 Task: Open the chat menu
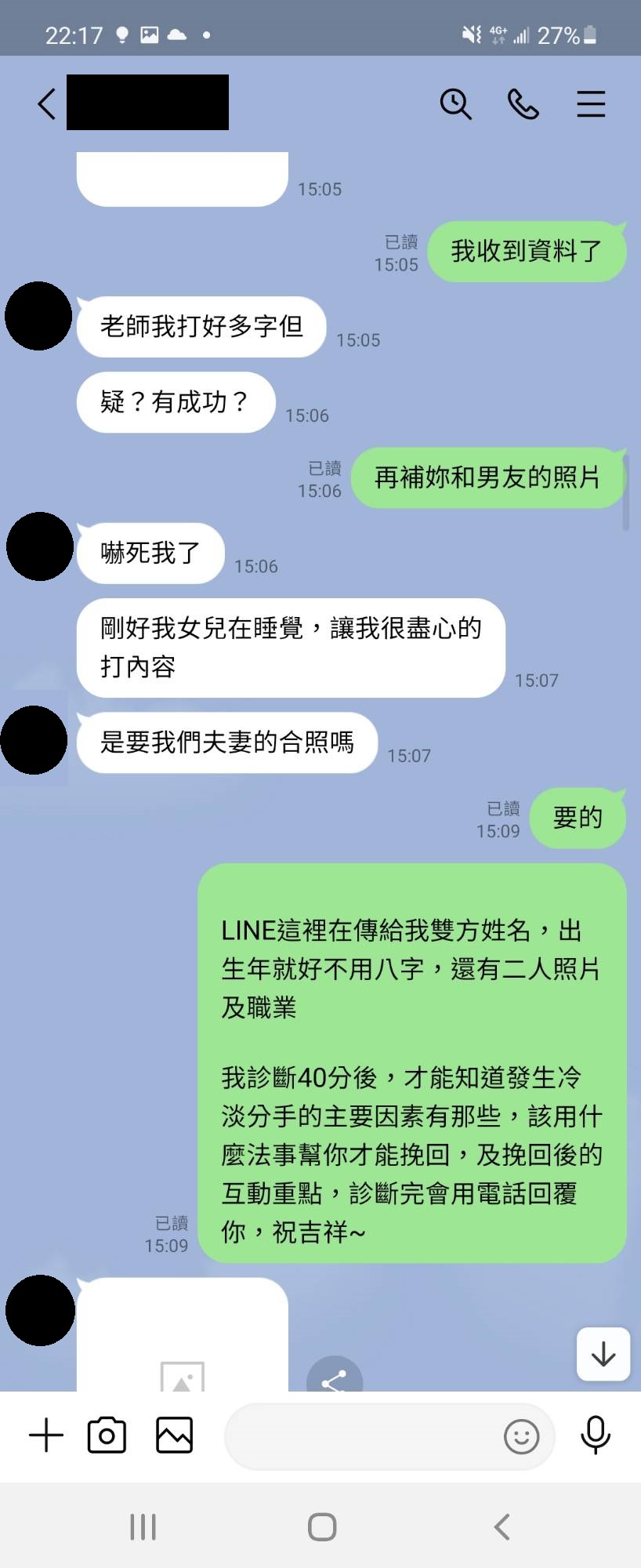click(x=591, y=103)
